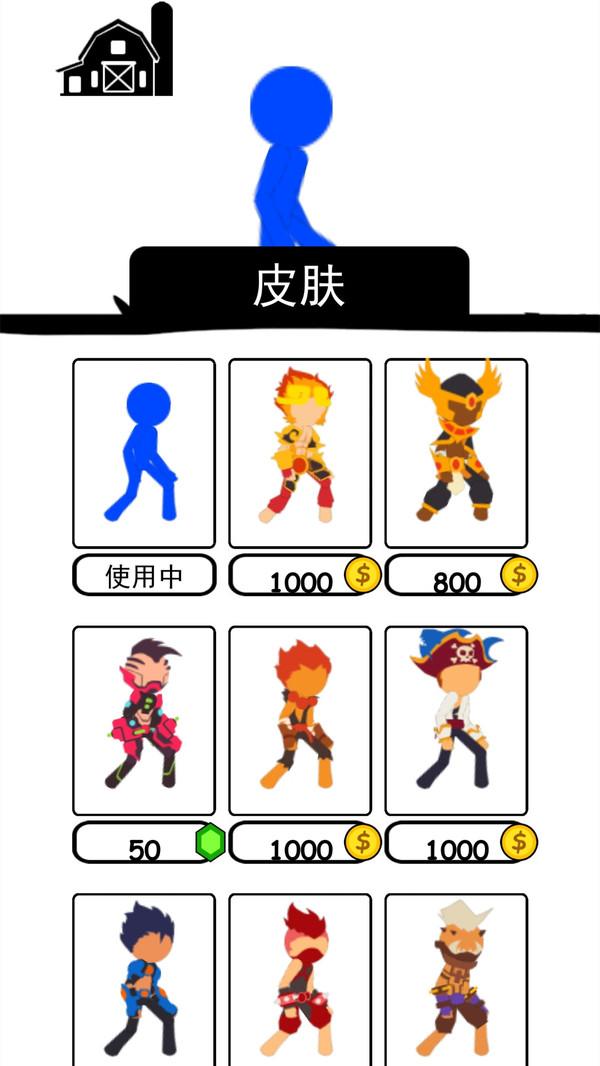The image size is (600, 1066).
Task: Open the white-haired bearded warrior skin
Action: click(456, 980)
